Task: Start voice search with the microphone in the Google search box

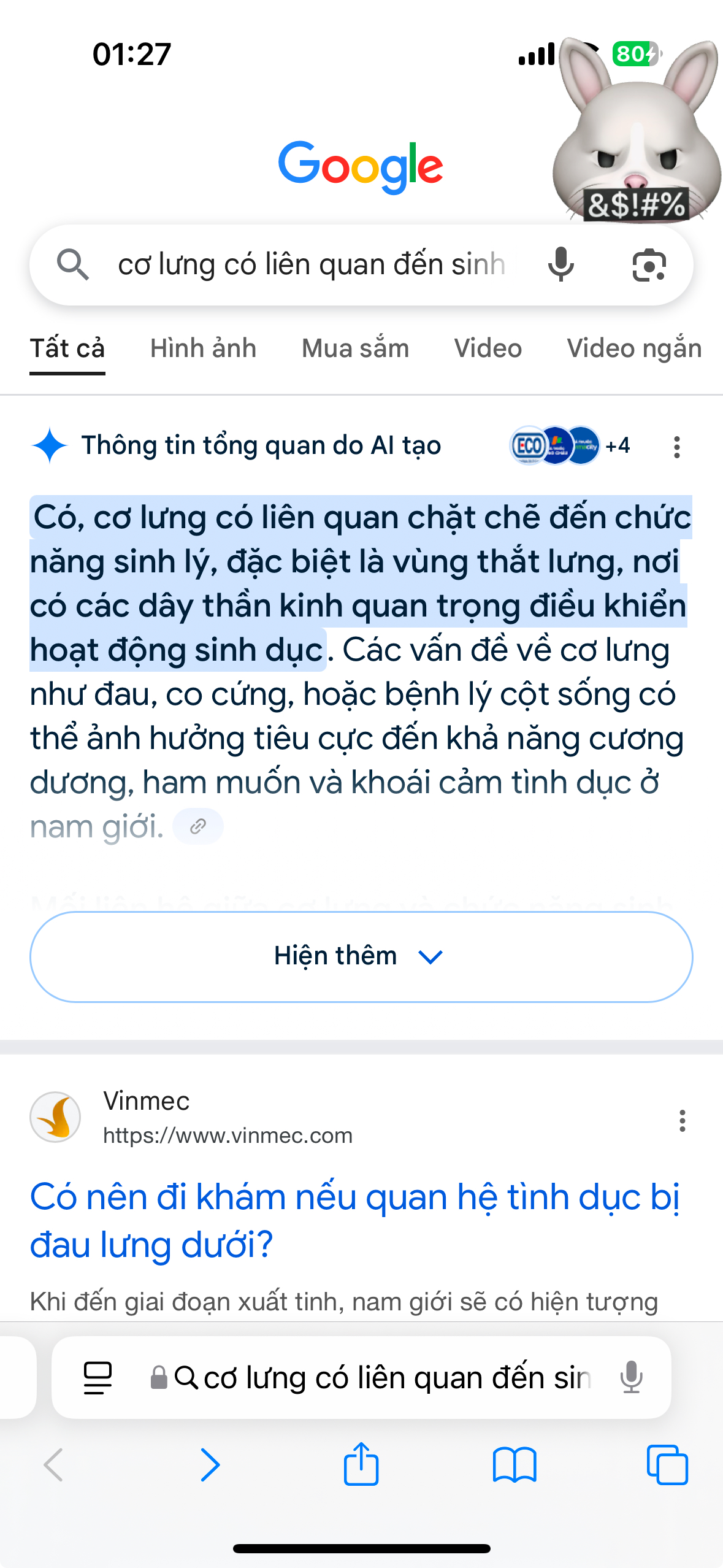Action: point(560,265)
